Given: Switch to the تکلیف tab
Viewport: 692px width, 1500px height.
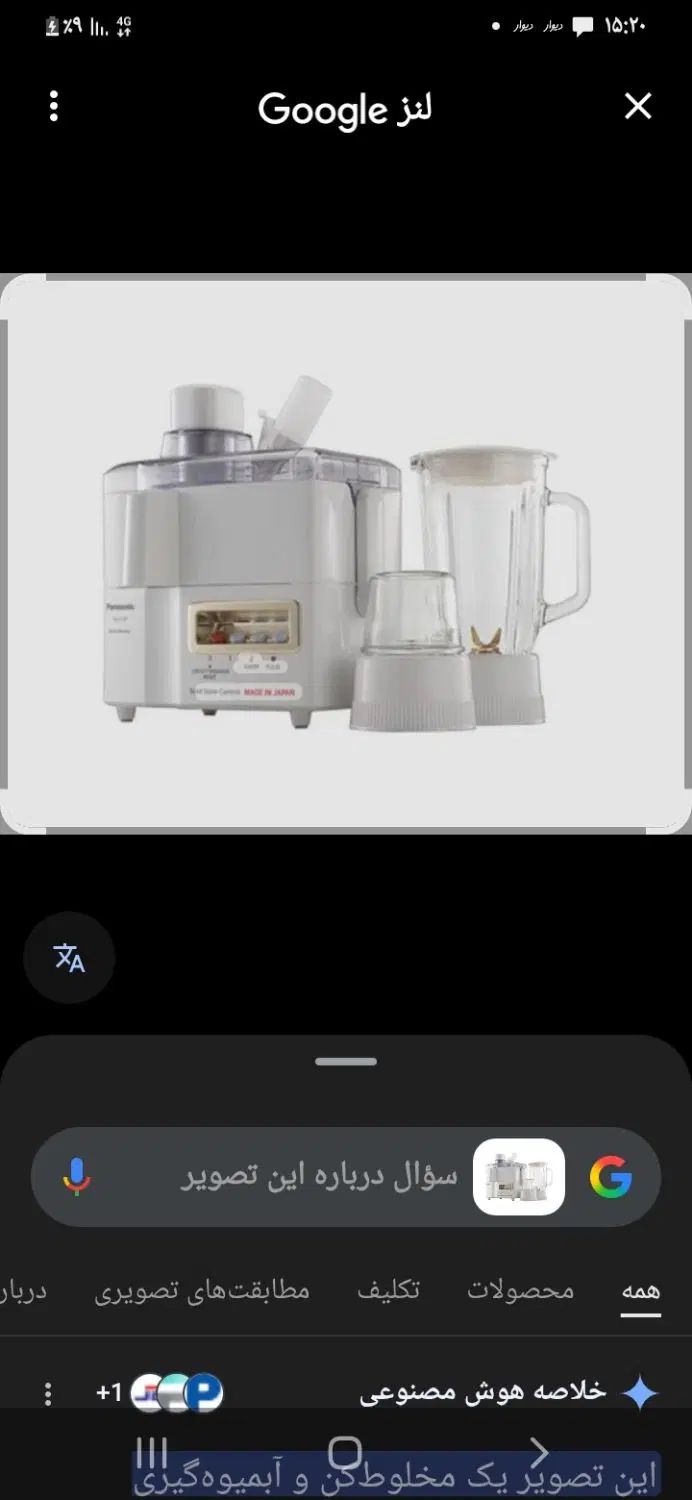Looking at the screenshot, I should [x=388, y=1290].
